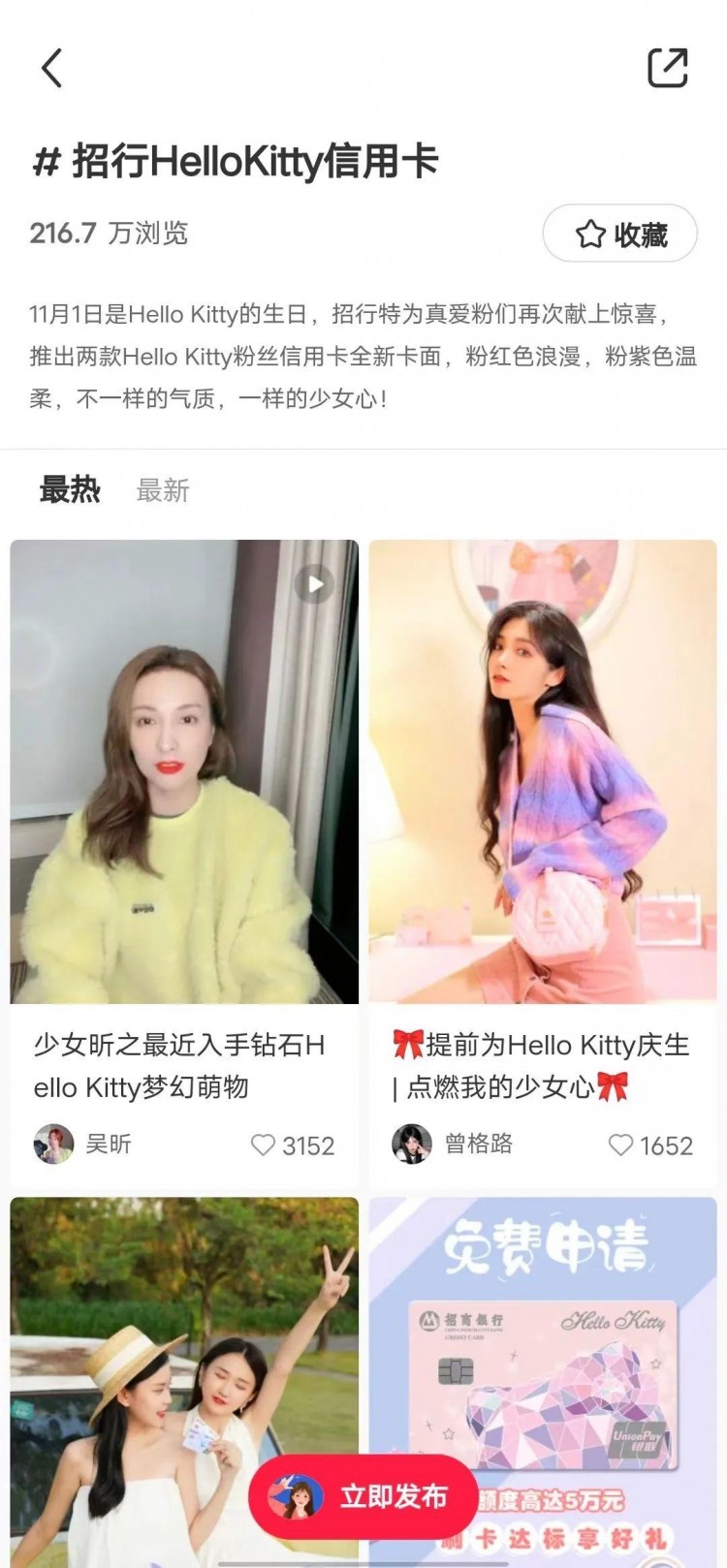Tap the back arrow to return
Viewport: 727px width, 1568px height.
tap(52, 69)
